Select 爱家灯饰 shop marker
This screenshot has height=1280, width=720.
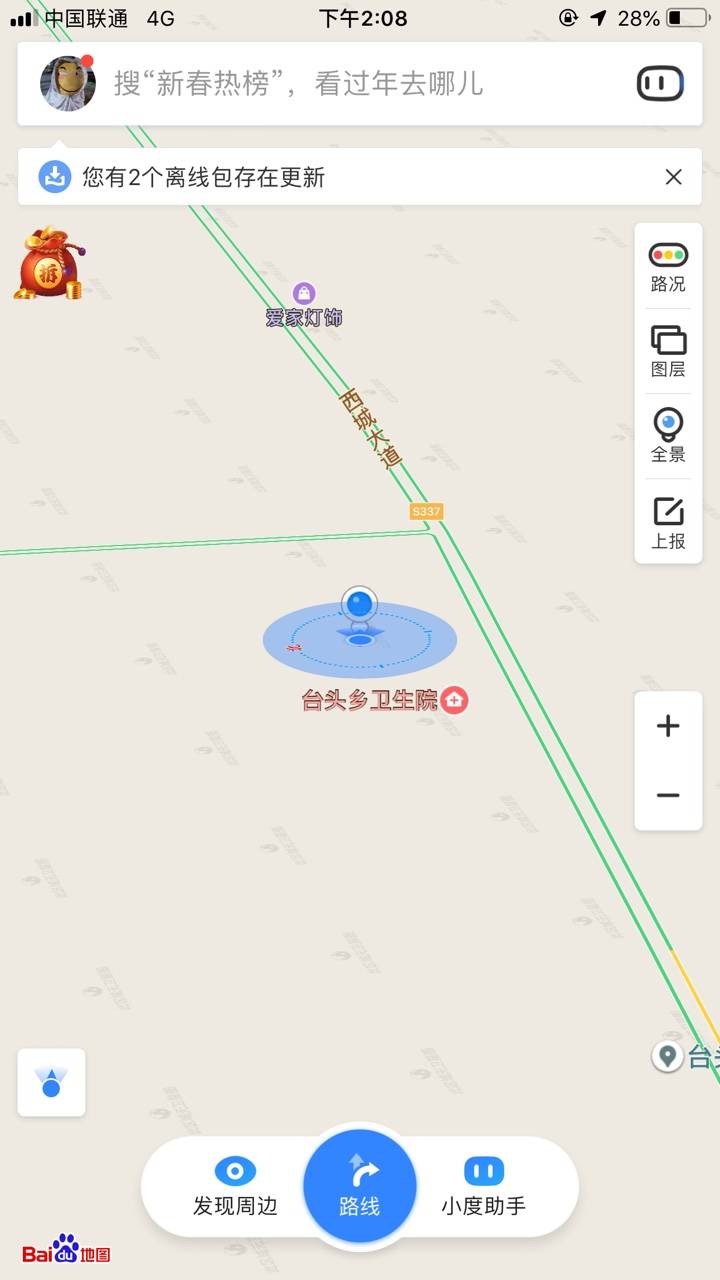tap(304, 294)
